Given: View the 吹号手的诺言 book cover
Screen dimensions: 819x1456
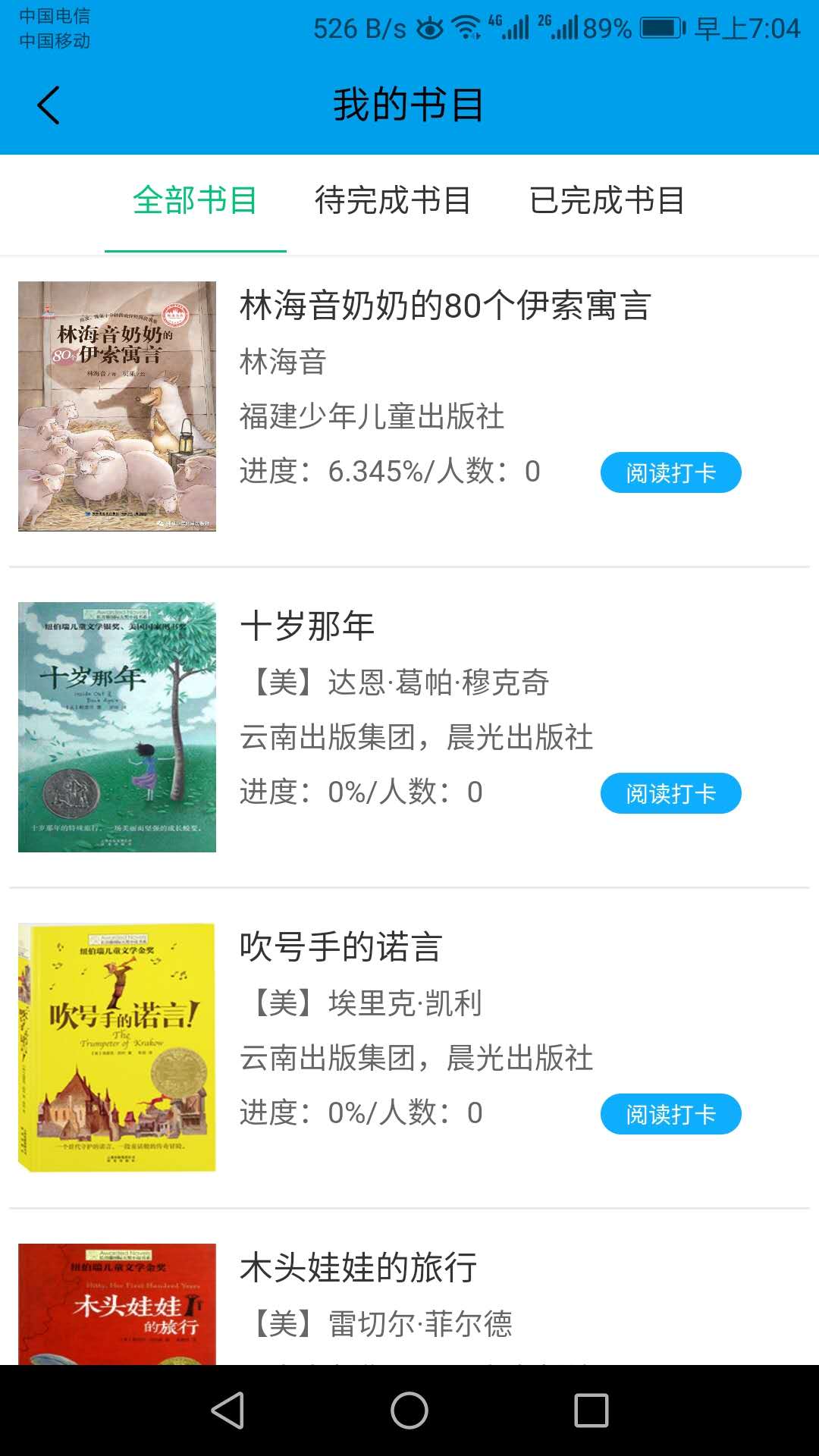Looking at the screenshot, I should (117, 1047).
